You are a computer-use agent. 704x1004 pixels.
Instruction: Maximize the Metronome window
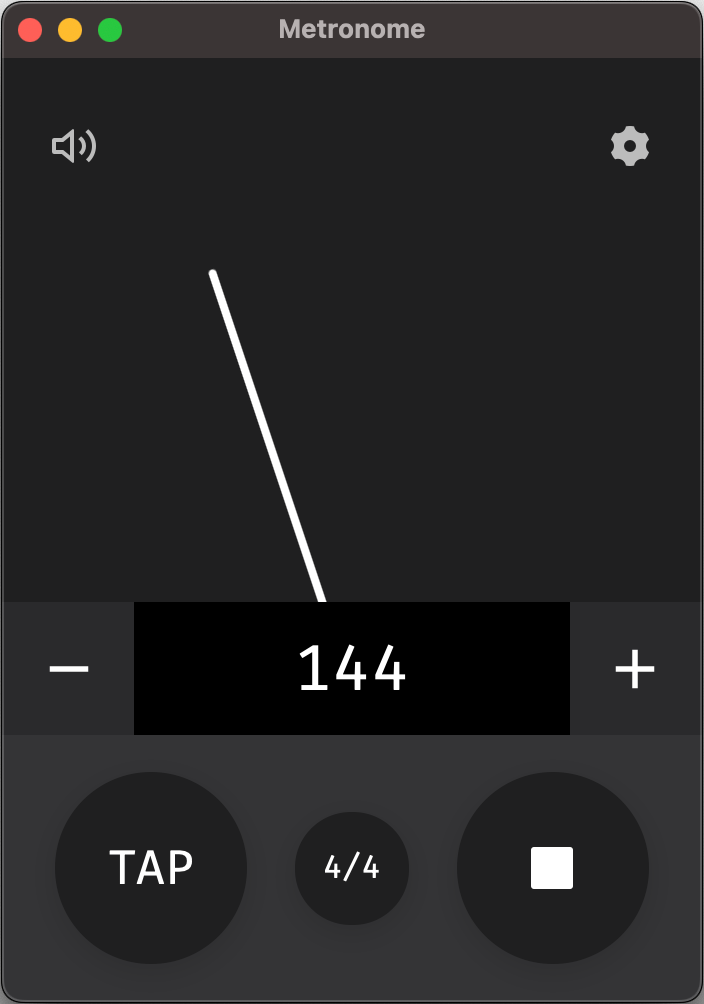pyautogui.click(x=110, y=30)
